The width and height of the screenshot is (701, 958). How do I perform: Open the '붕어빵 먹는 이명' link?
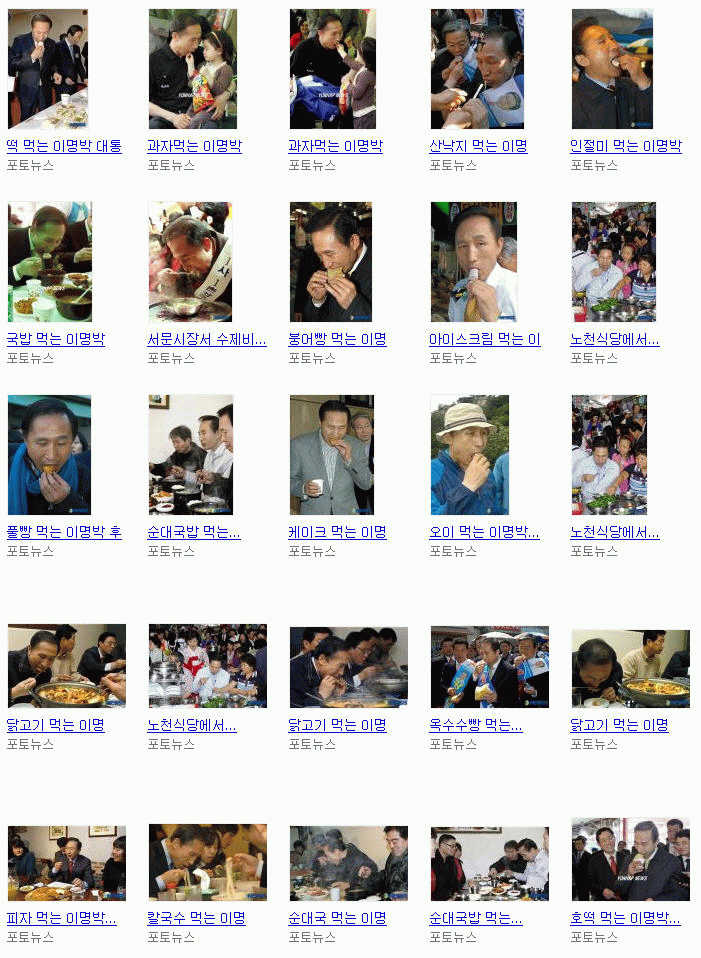(337, 340)
